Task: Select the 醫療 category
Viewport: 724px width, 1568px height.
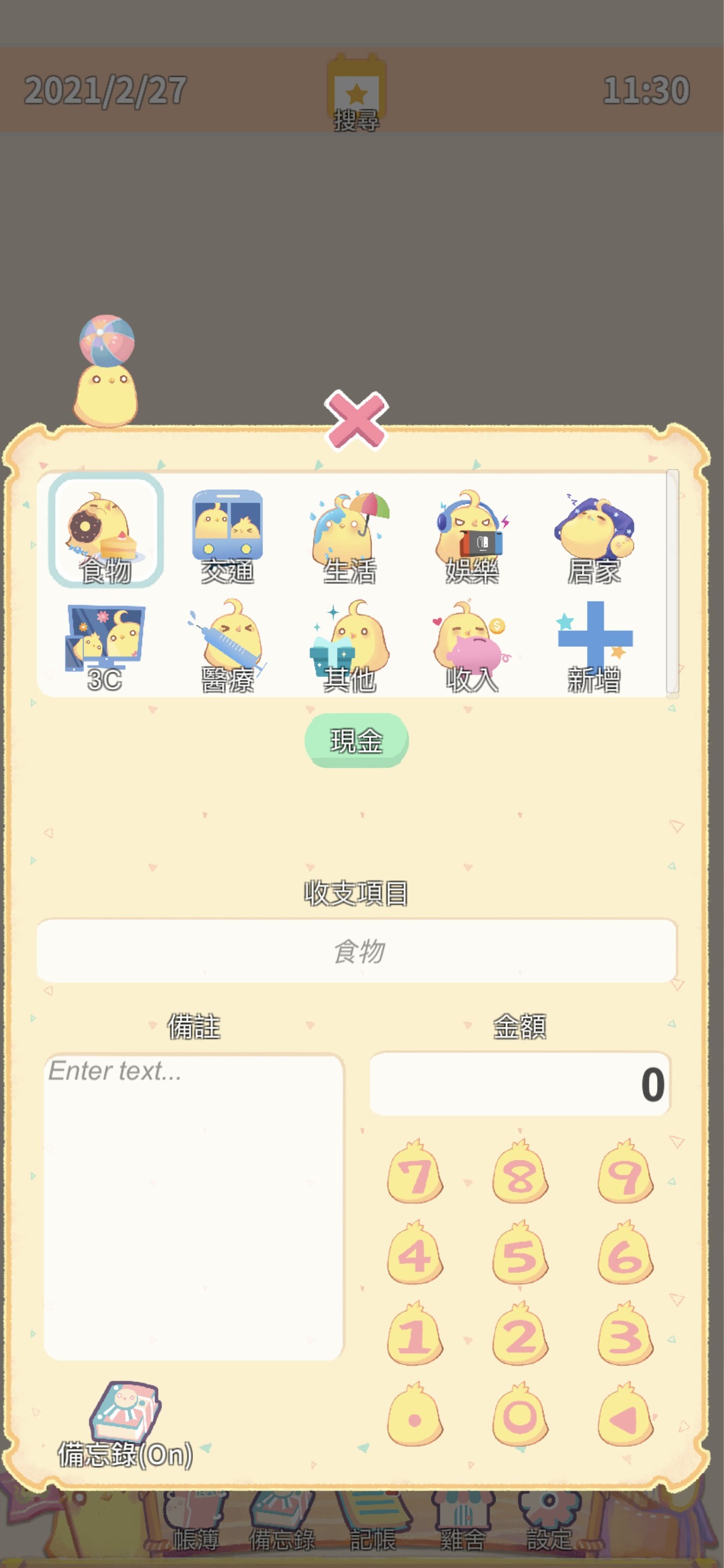Action: click(227, 645)
